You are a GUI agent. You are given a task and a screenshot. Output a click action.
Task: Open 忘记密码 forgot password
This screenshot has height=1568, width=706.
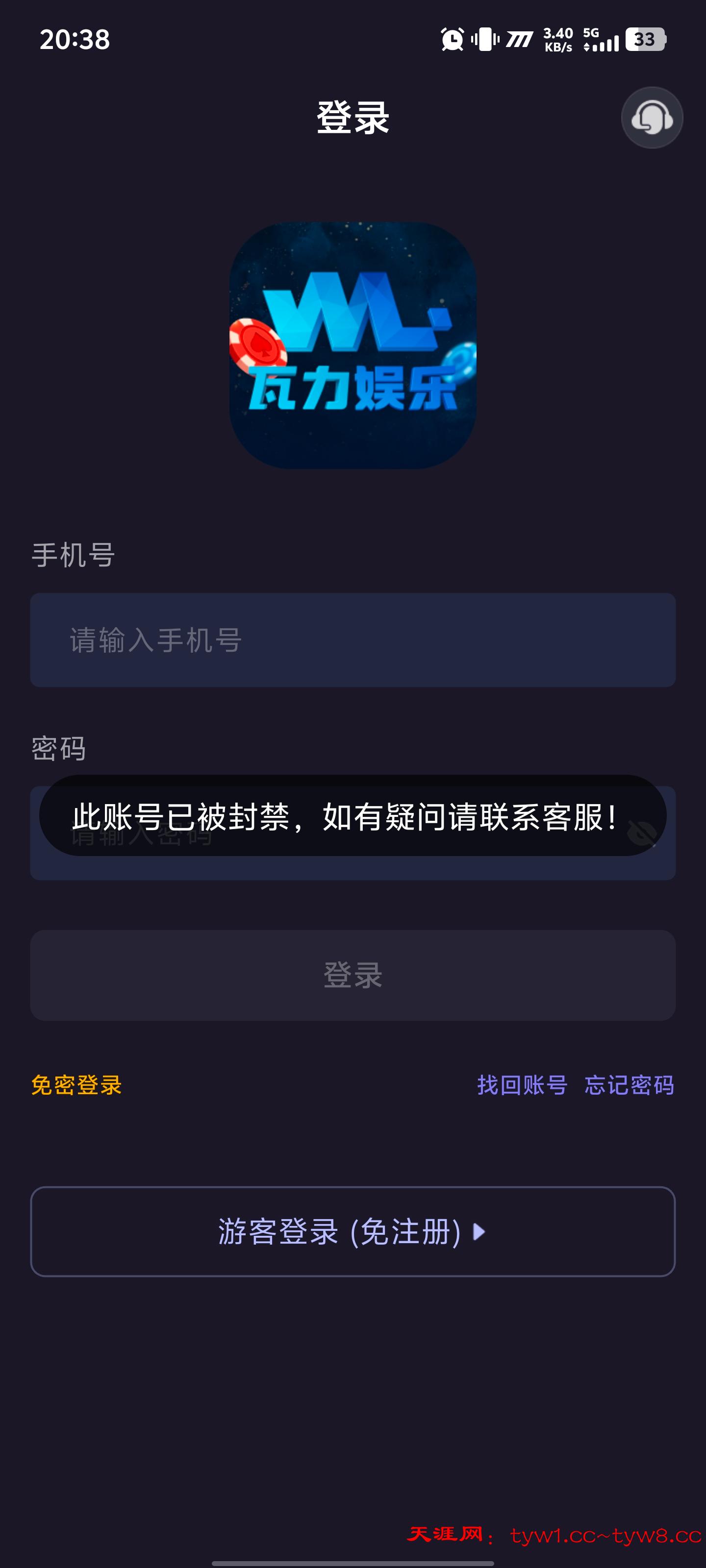pyautogui.click(x=629, y=1085)
